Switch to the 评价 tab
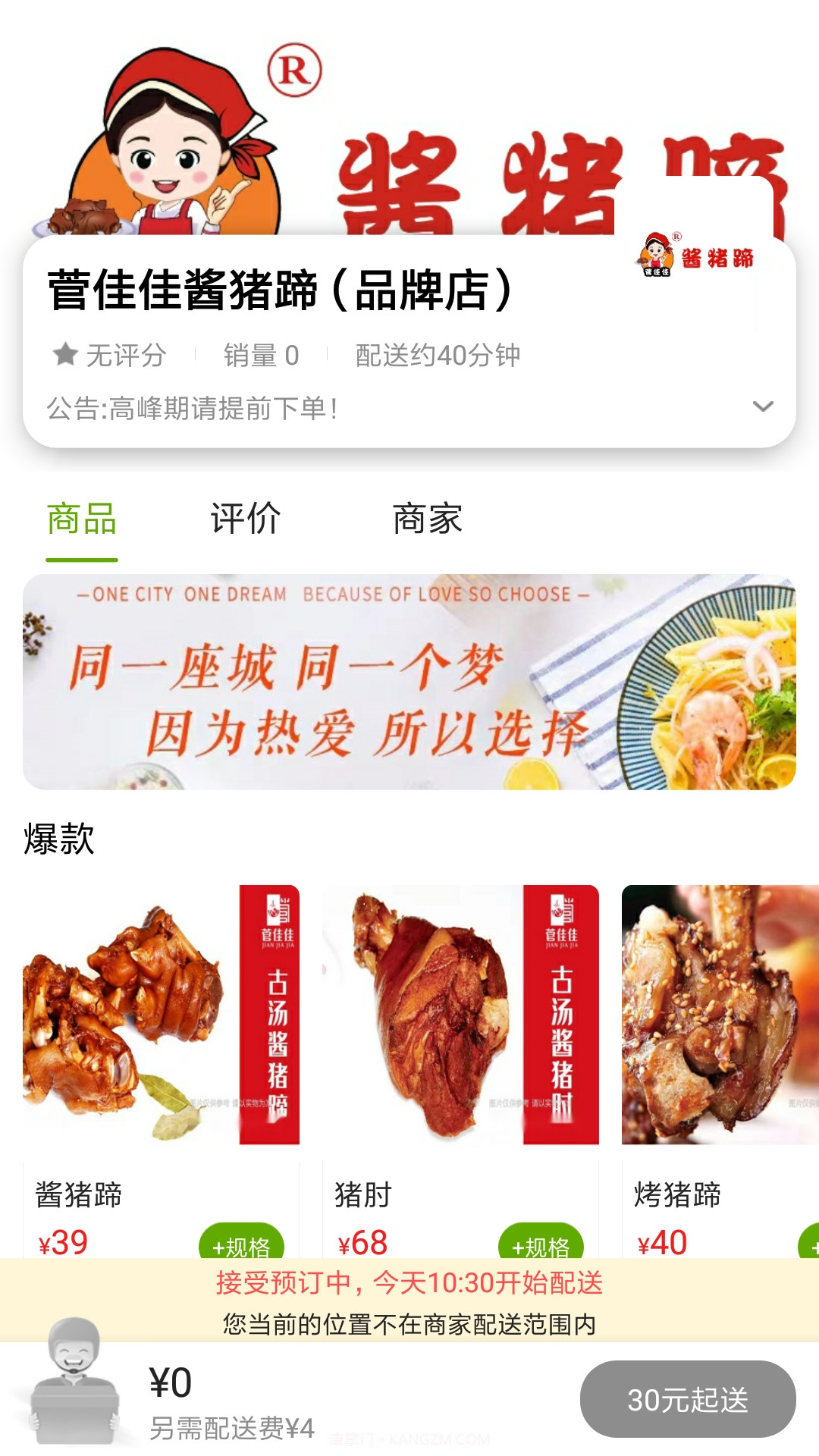This screenshot has height=1456, width=819. 245,519
